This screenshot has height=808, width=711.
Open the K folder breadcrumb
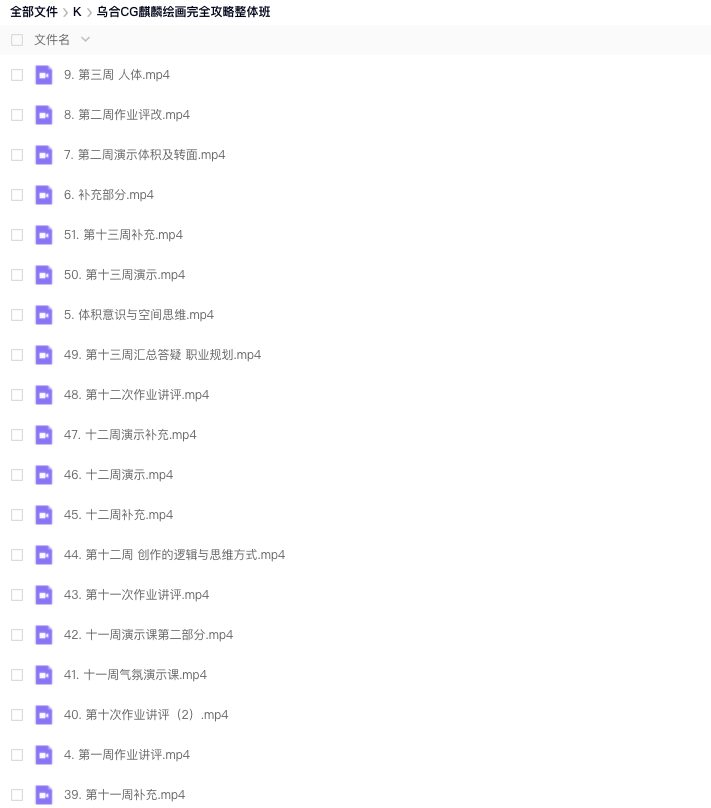pyautogui.click(x=77, y=12)
